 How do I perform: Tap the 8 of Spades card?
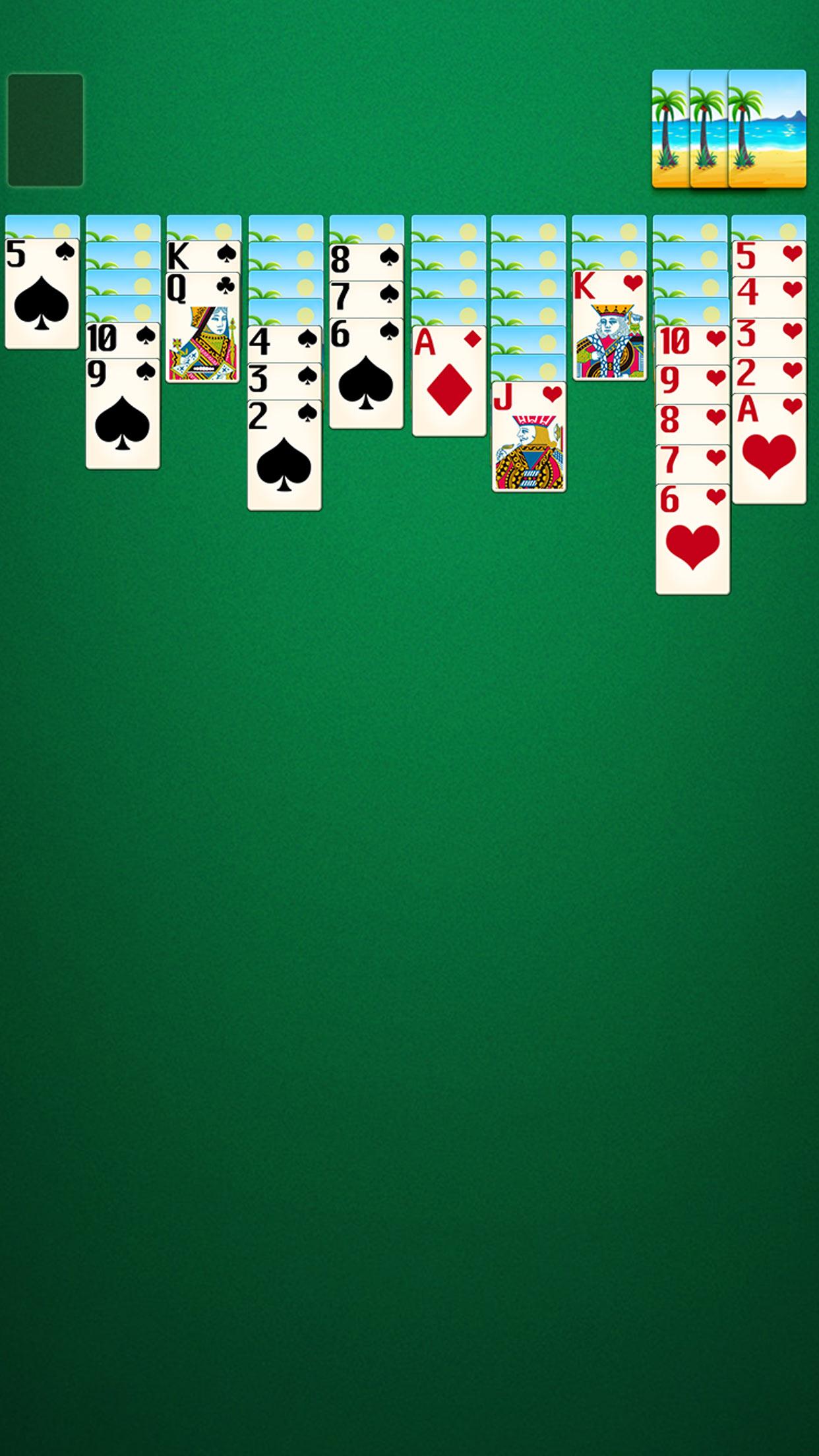[x=366, y=257]
